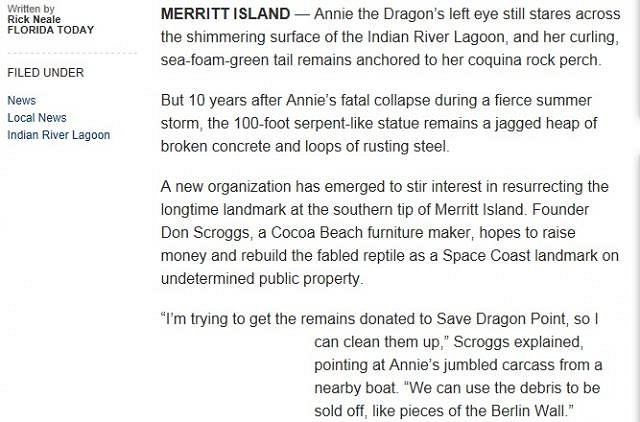Open the News filed-under link
This screenshot has width=640, height=422.
point(21,101)
